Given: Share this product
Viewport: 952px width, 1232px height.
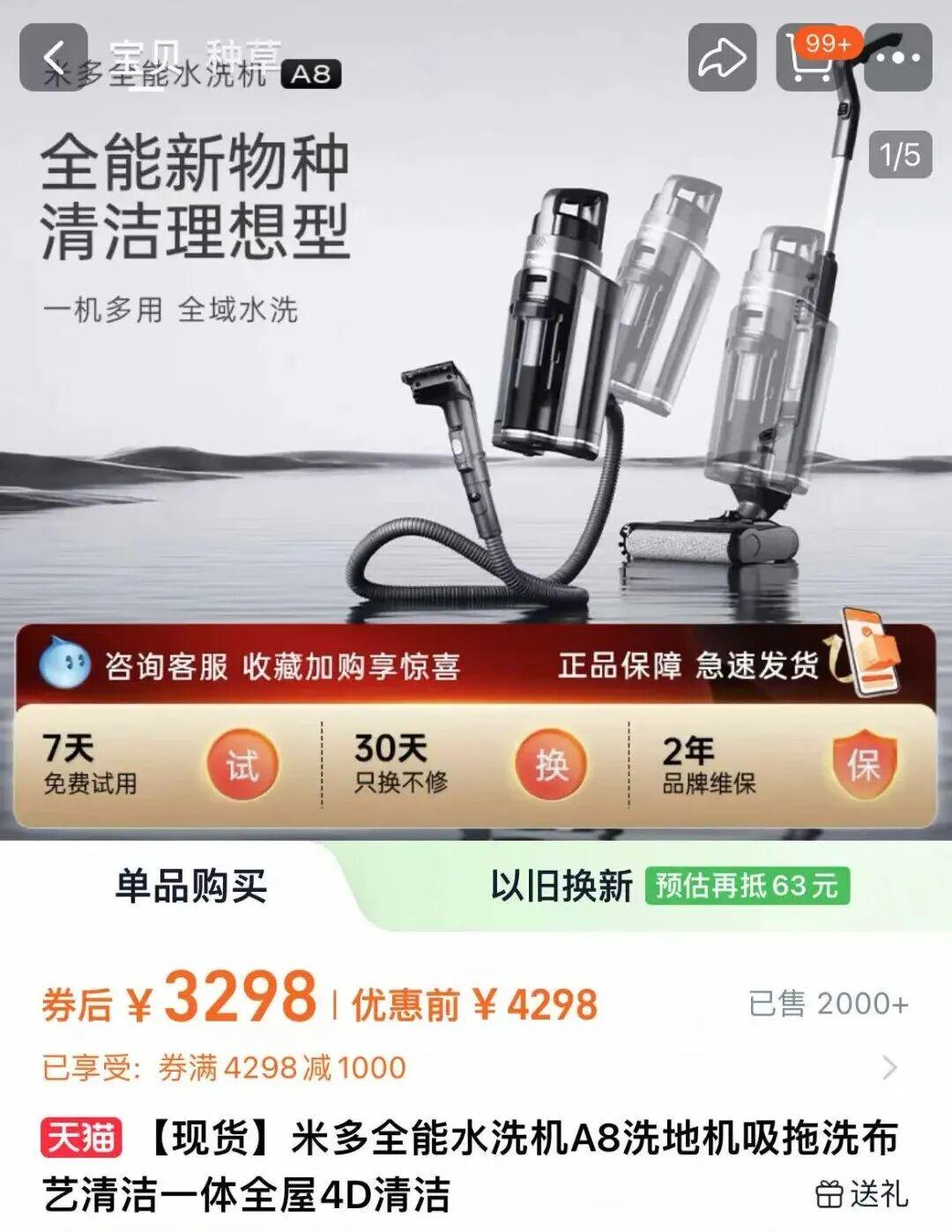Looking at the screenshot, I should (x=722, y=57).
